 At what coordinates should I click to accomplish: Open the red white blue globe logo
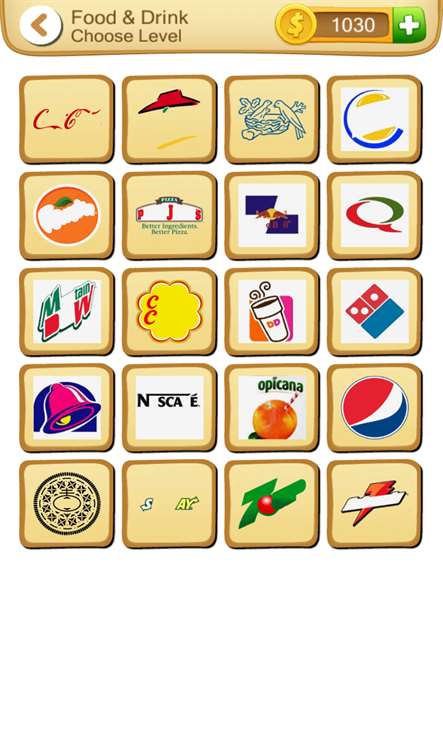375,408
